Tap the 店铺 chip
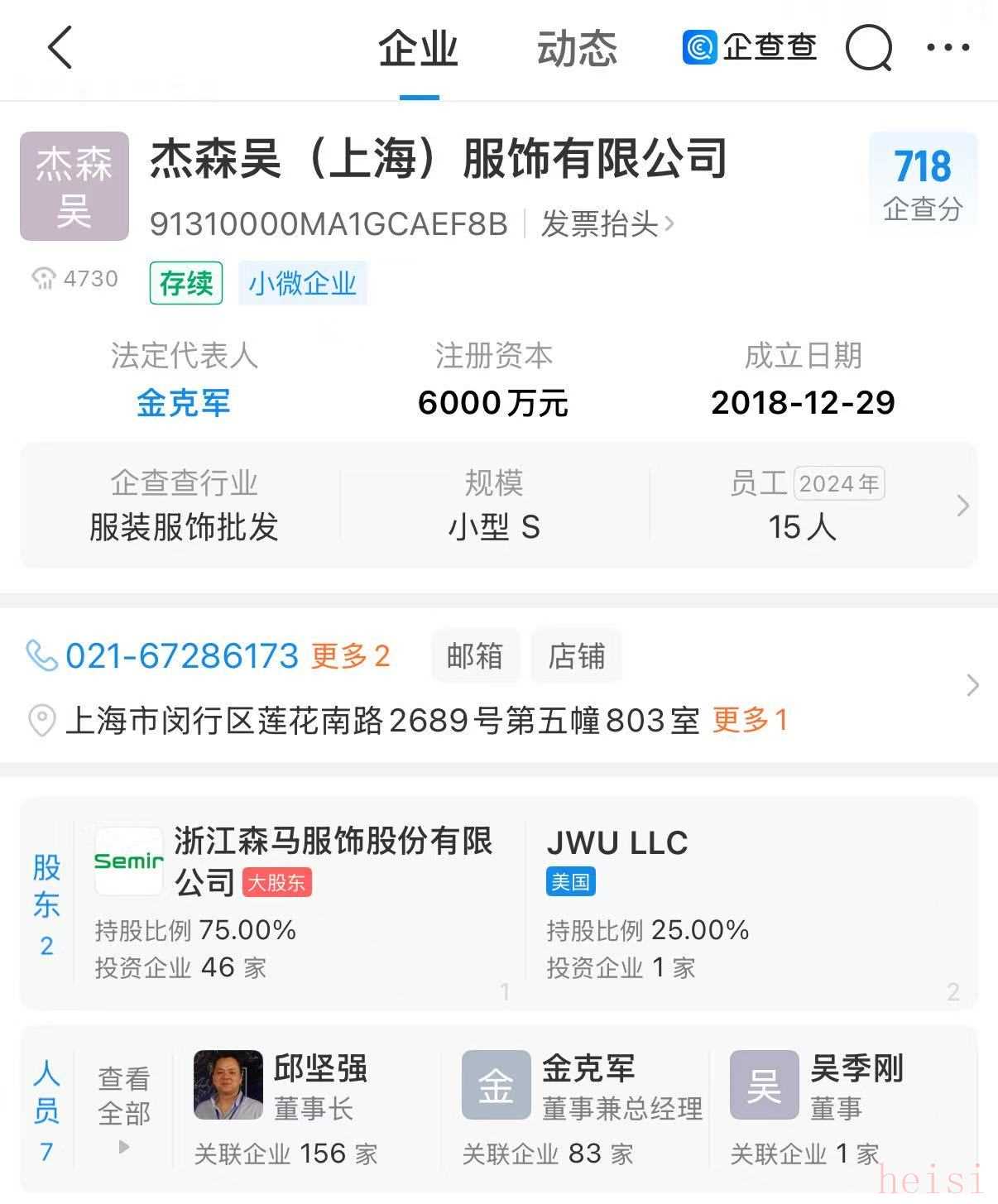The height and width of the screenshot is (1204, 998). [576, 656]
